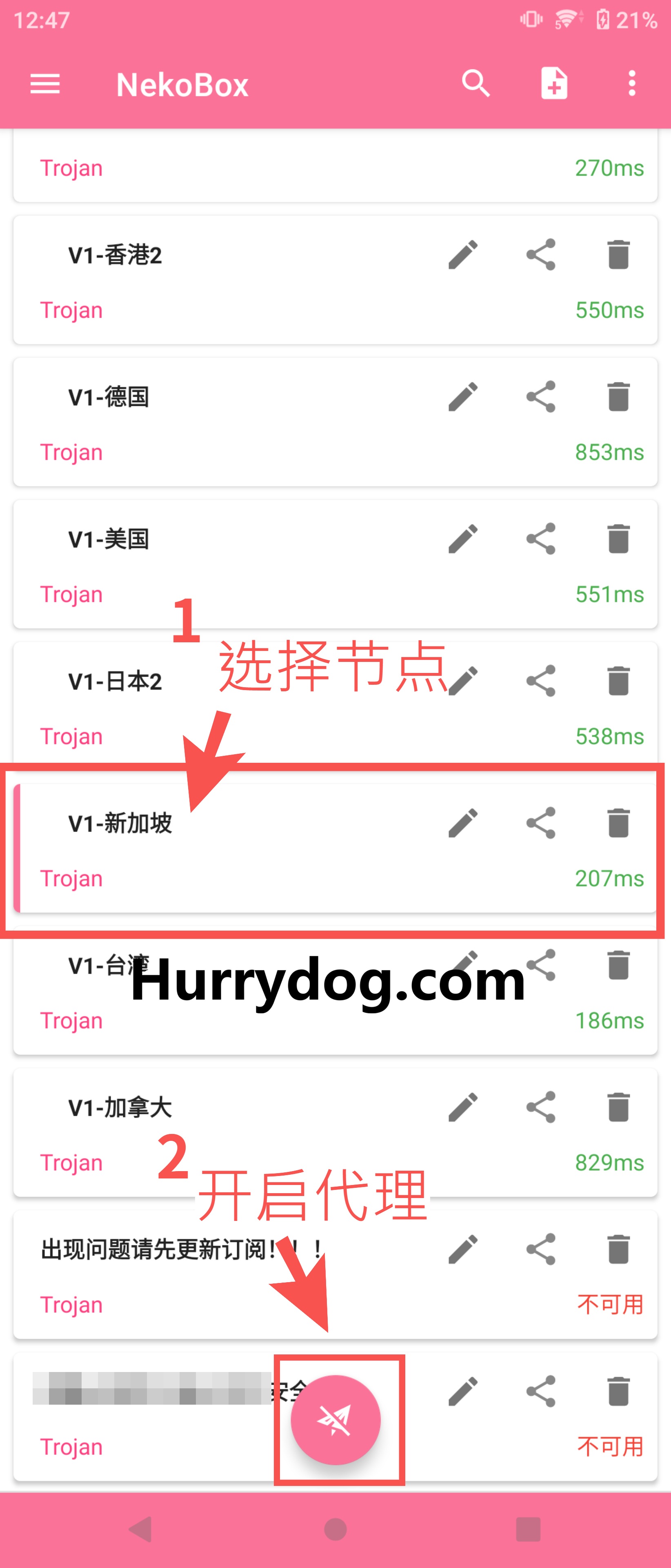671x1568 pixels.
Task: Share the V1-新加坡 profile
Action: point(541,823)
